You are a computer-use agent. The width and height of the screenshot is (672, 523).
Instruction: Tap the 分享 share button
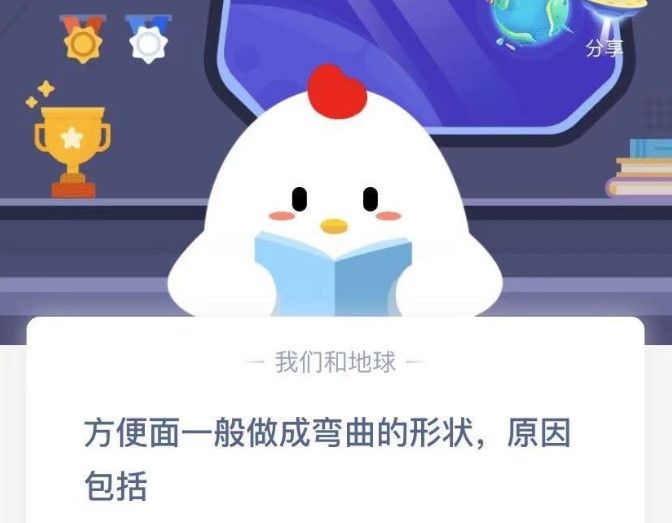(605, 47)
